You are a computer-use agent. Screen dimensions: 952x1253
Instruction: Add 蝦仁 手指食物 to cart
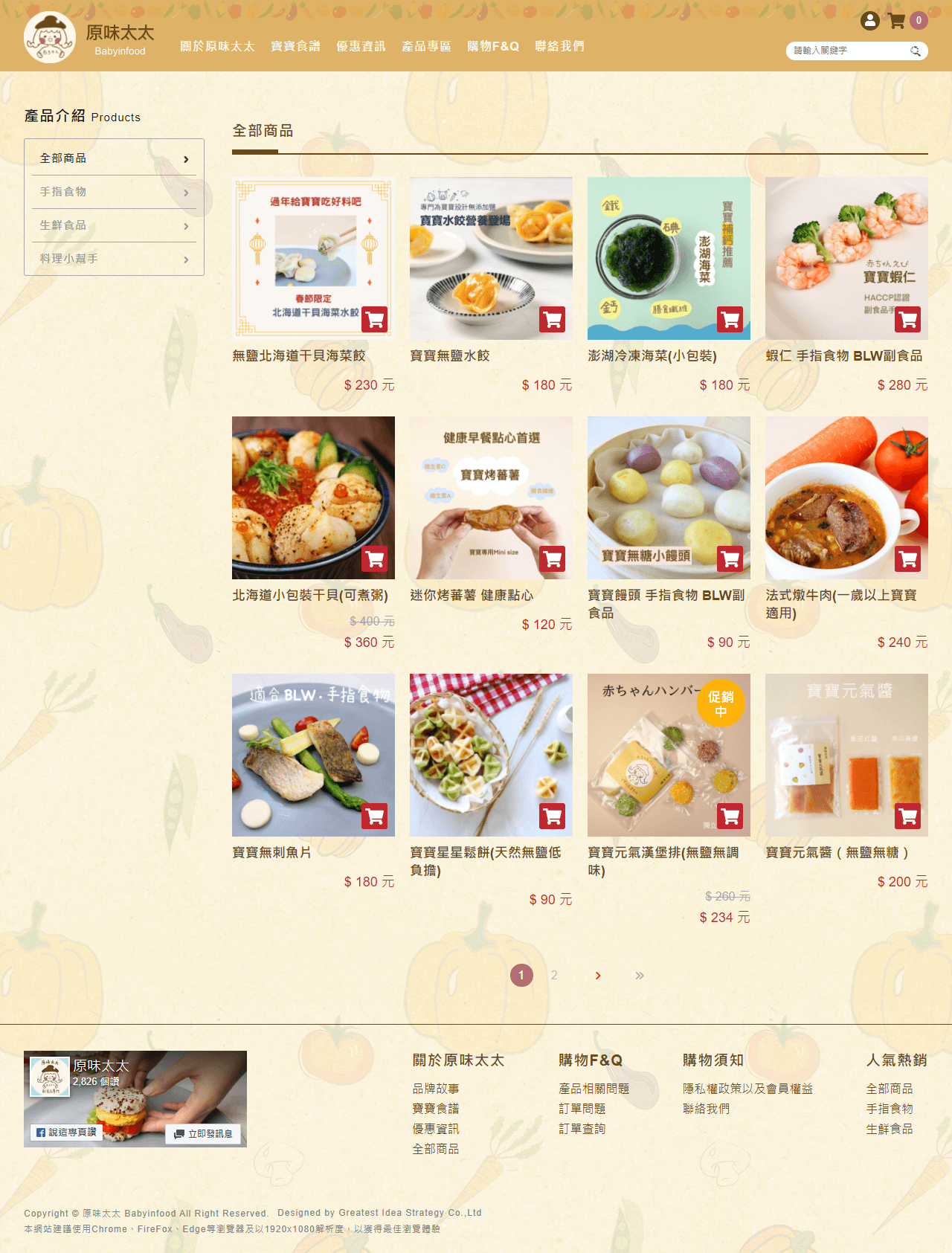[907, 320]
